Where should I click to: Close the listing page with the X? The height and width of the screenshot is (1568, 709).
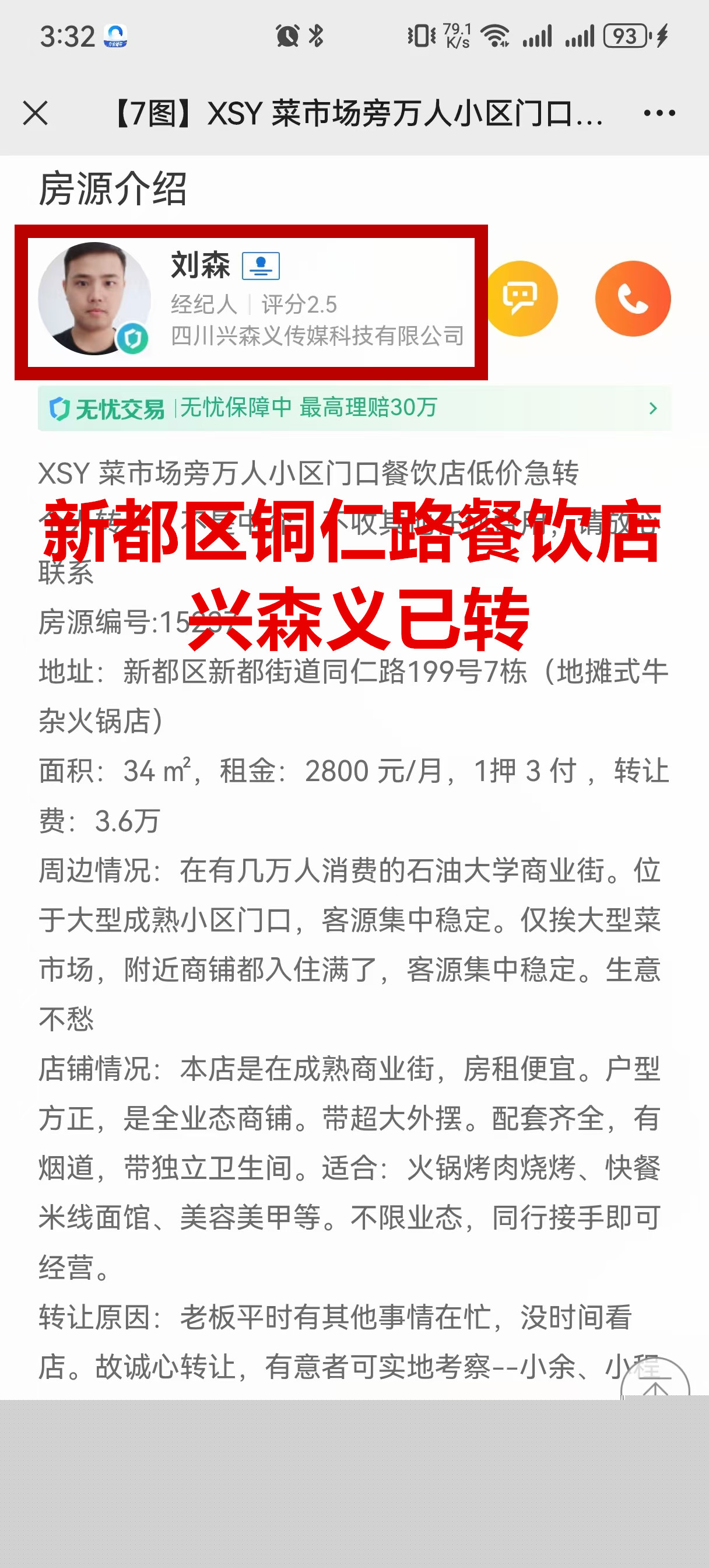36,113
